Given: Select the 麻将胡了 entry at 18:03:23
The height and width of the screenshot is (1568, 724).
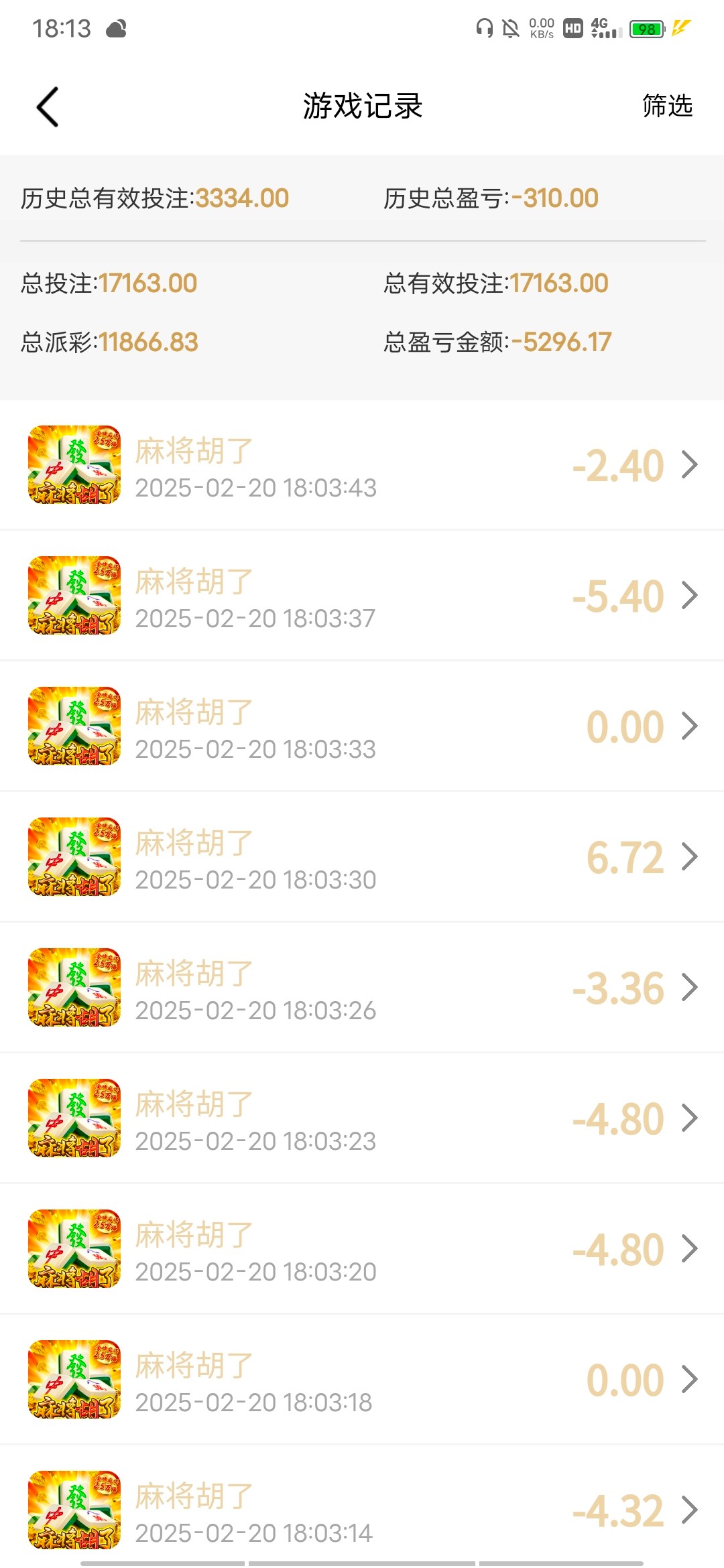Looking at the screenshot, I should point(362,1119).
